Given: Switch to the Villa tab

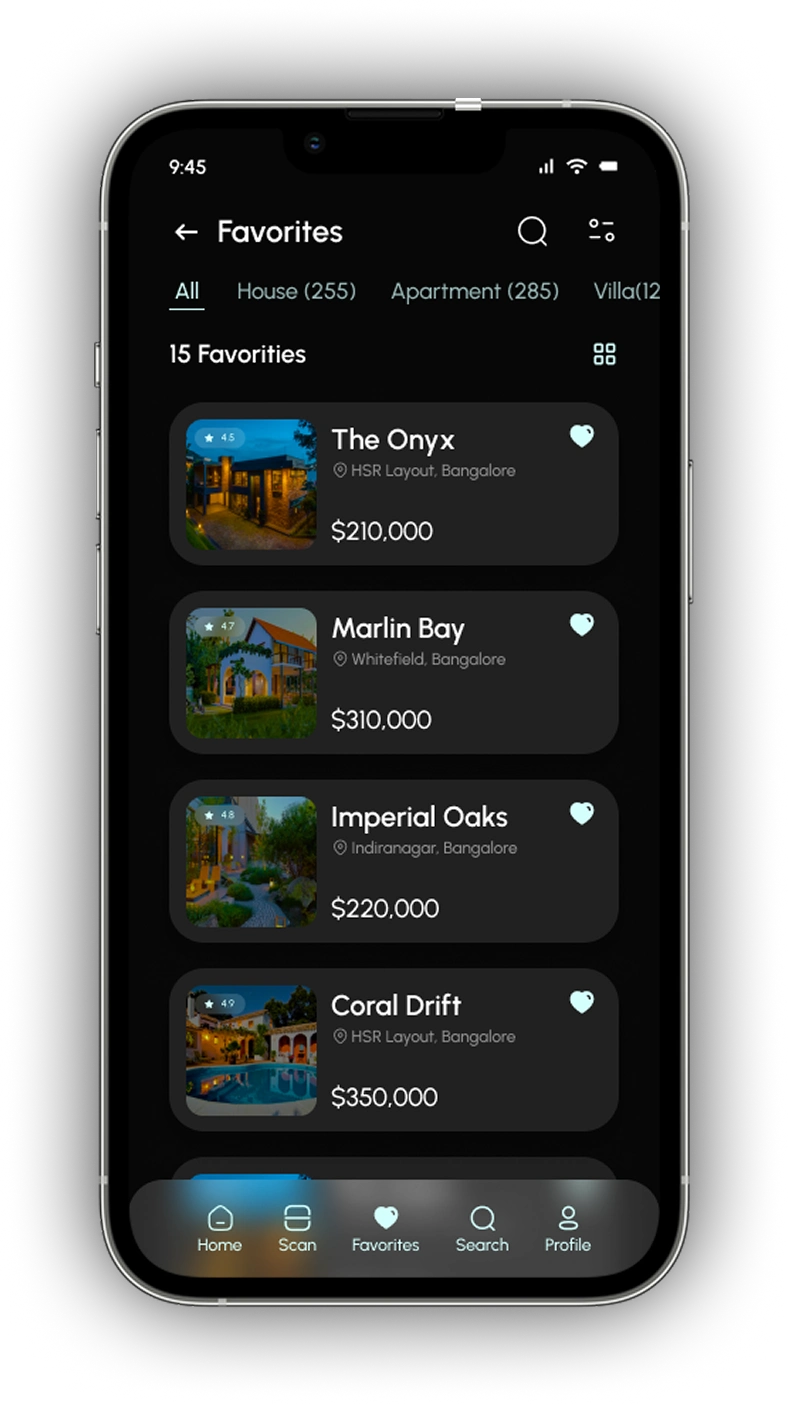Looking at the screenshot, I should pyautogui.click(x=627, y=291).
